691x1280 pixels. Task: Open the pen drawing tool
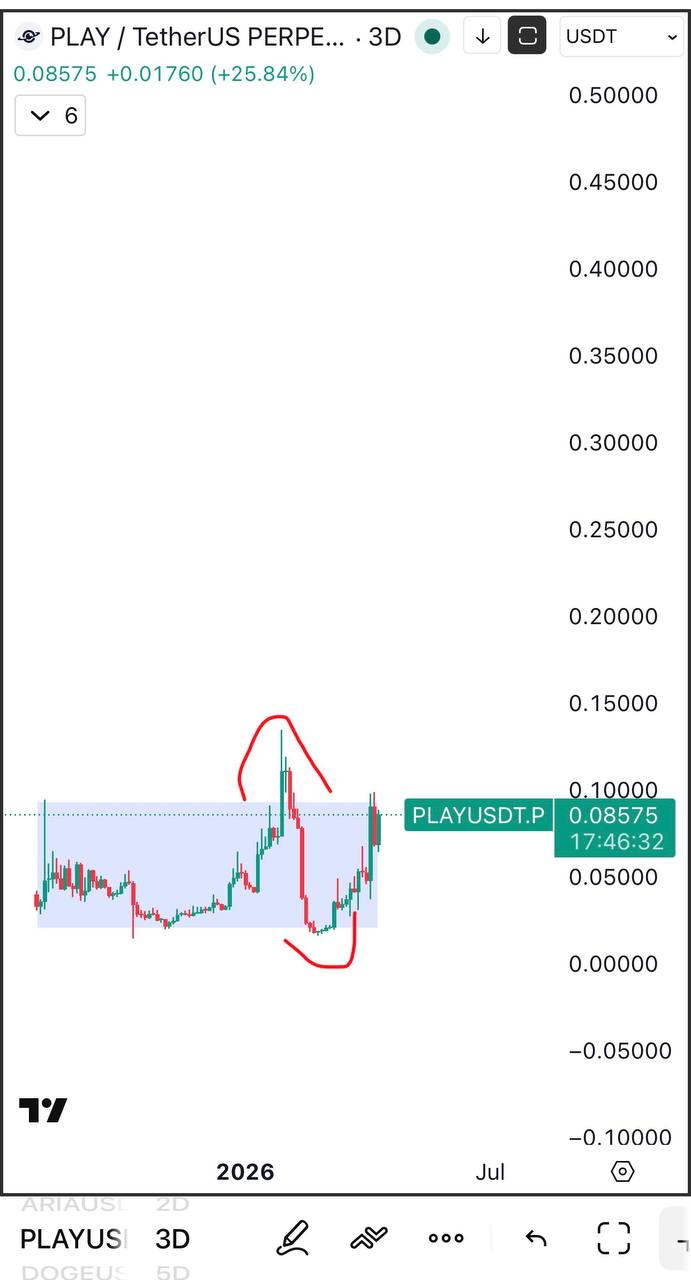tap(293, 1238)
